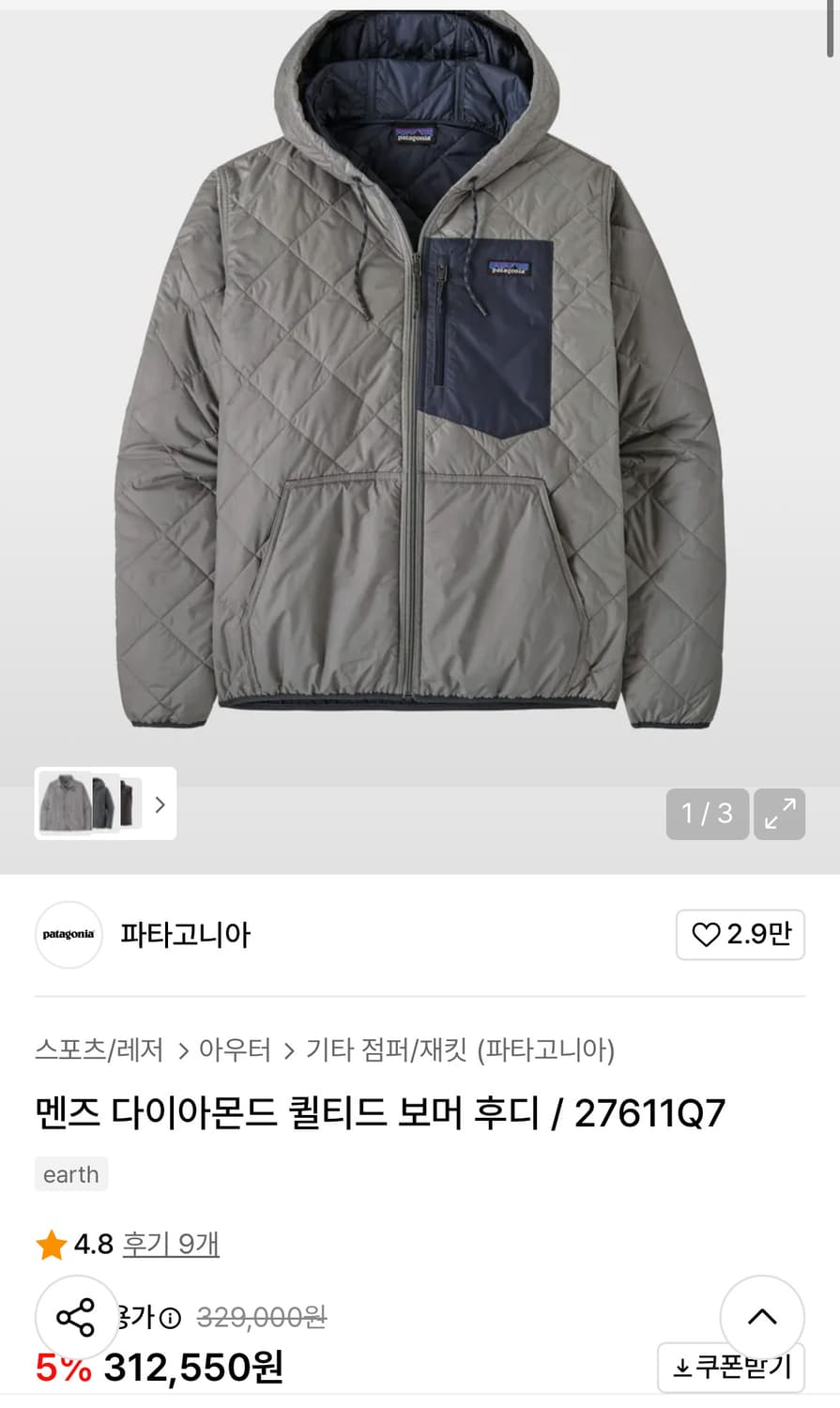Tap the share icon
Image resolution: width=840 pixels, height=1408 pixels.
pos(76,1317)
